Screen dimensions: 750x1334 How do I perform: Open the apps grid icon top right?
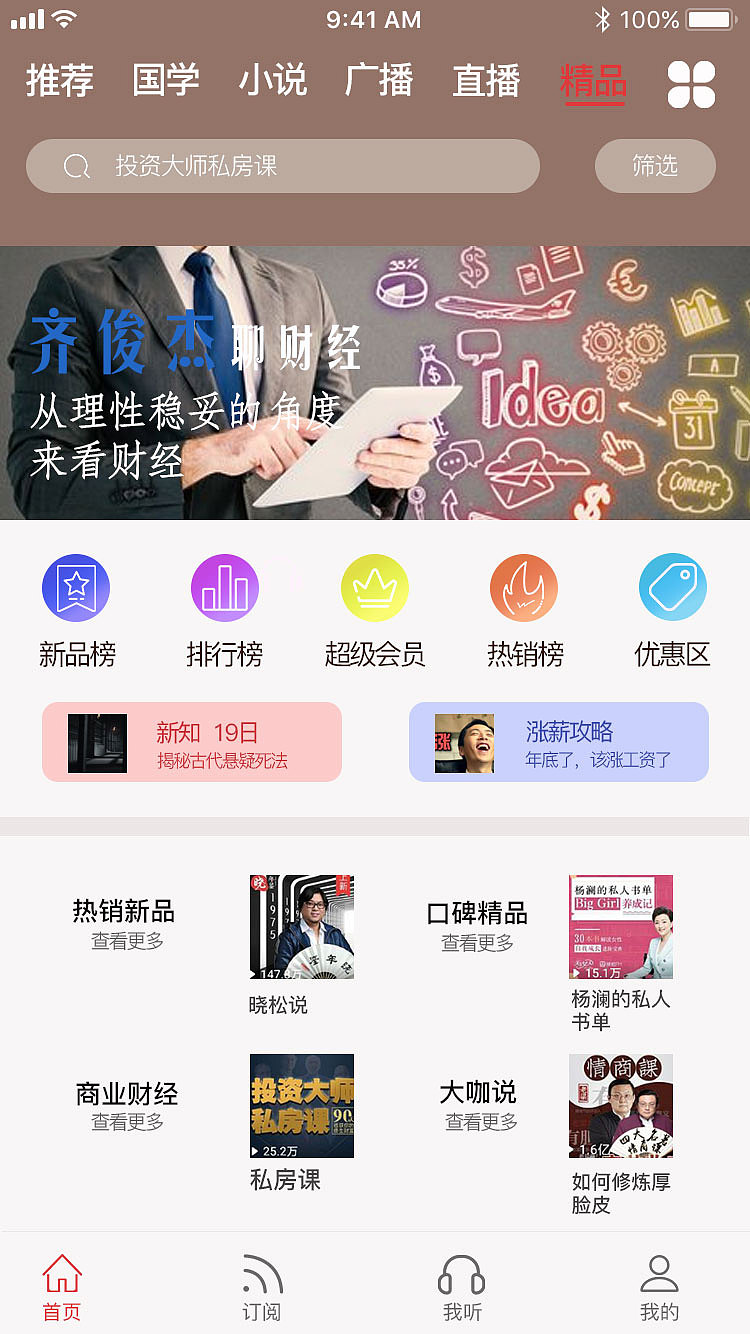[x=690, y=82]
